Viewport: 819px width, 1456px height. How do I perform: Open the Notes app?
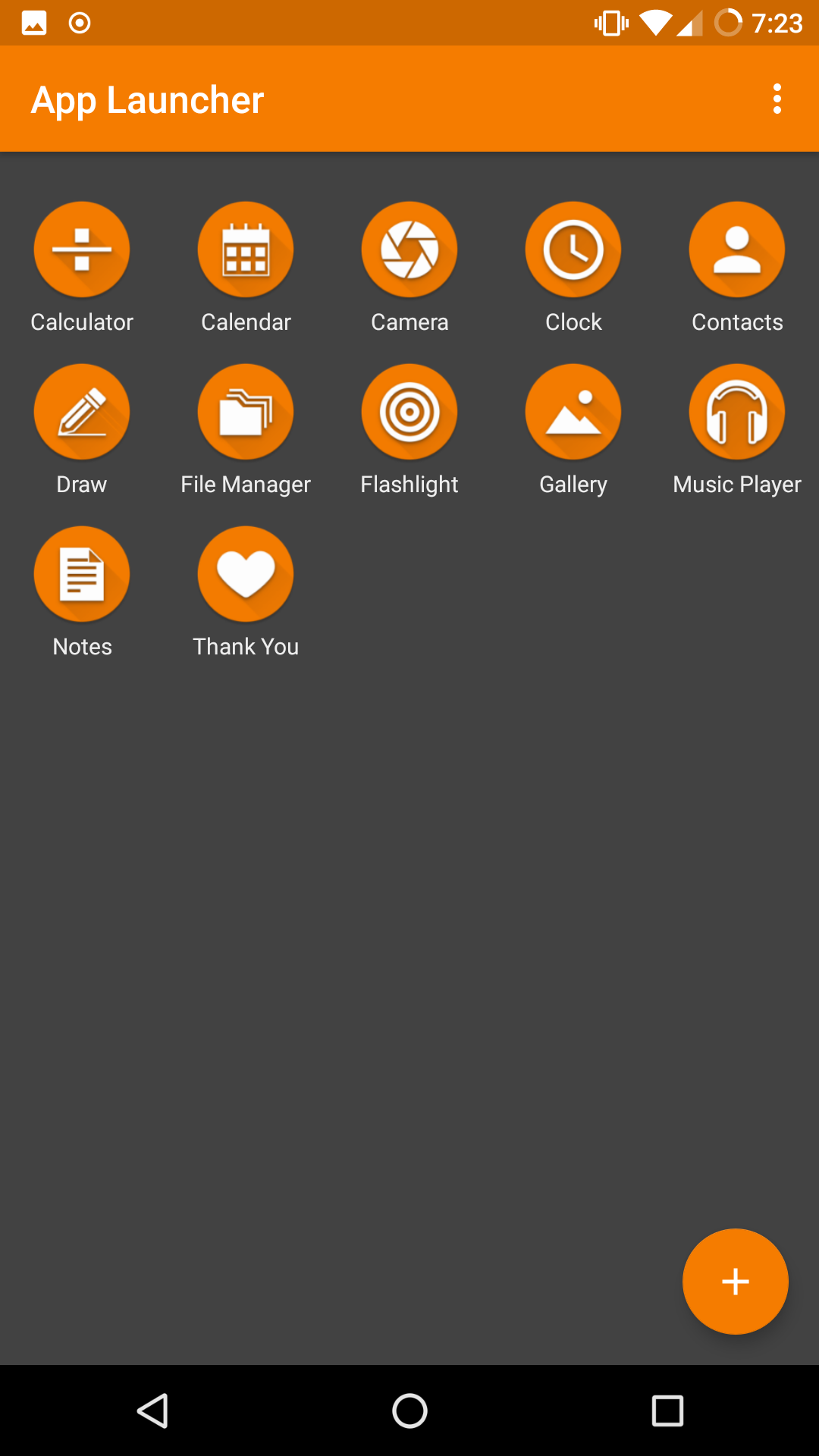(x=82, y=573)
